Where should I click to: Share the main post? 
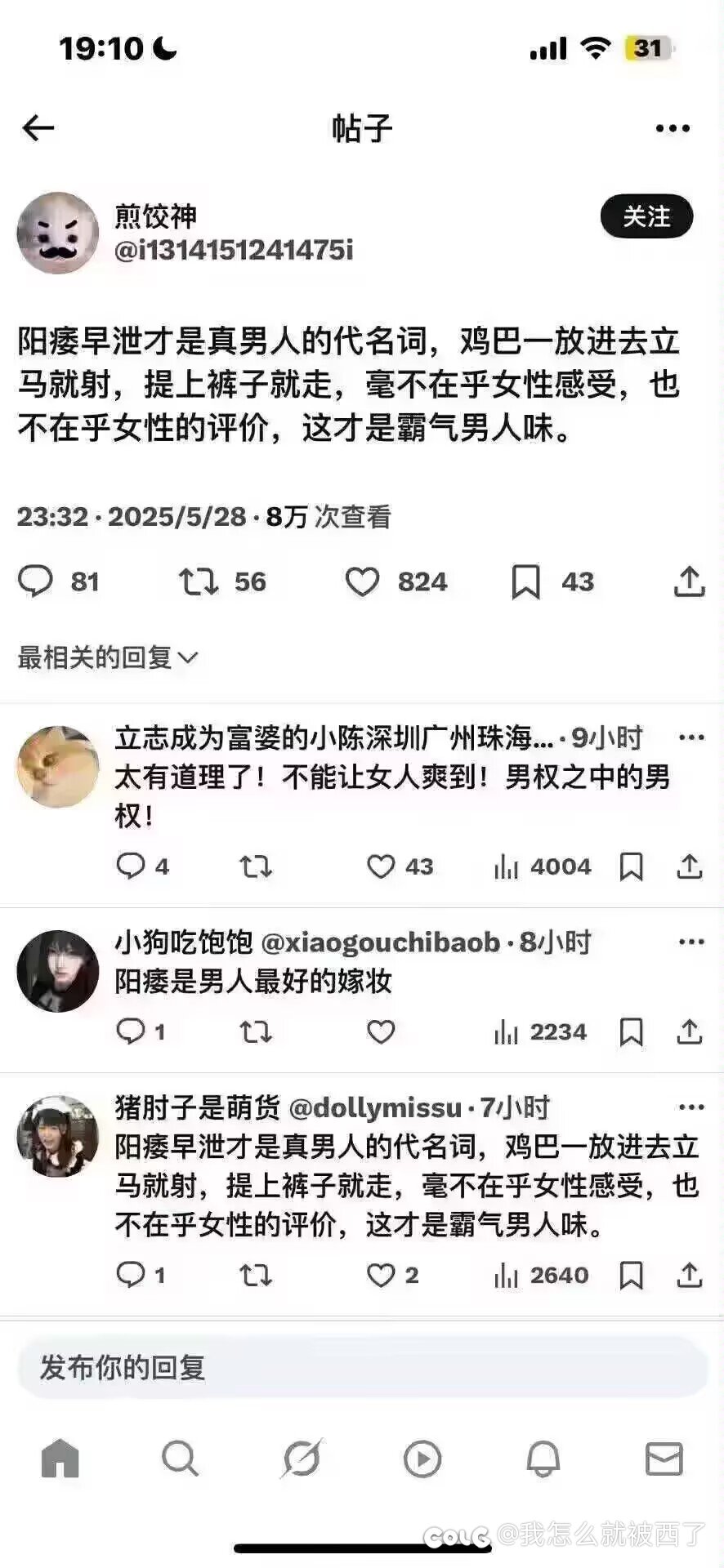click(689, 581)
